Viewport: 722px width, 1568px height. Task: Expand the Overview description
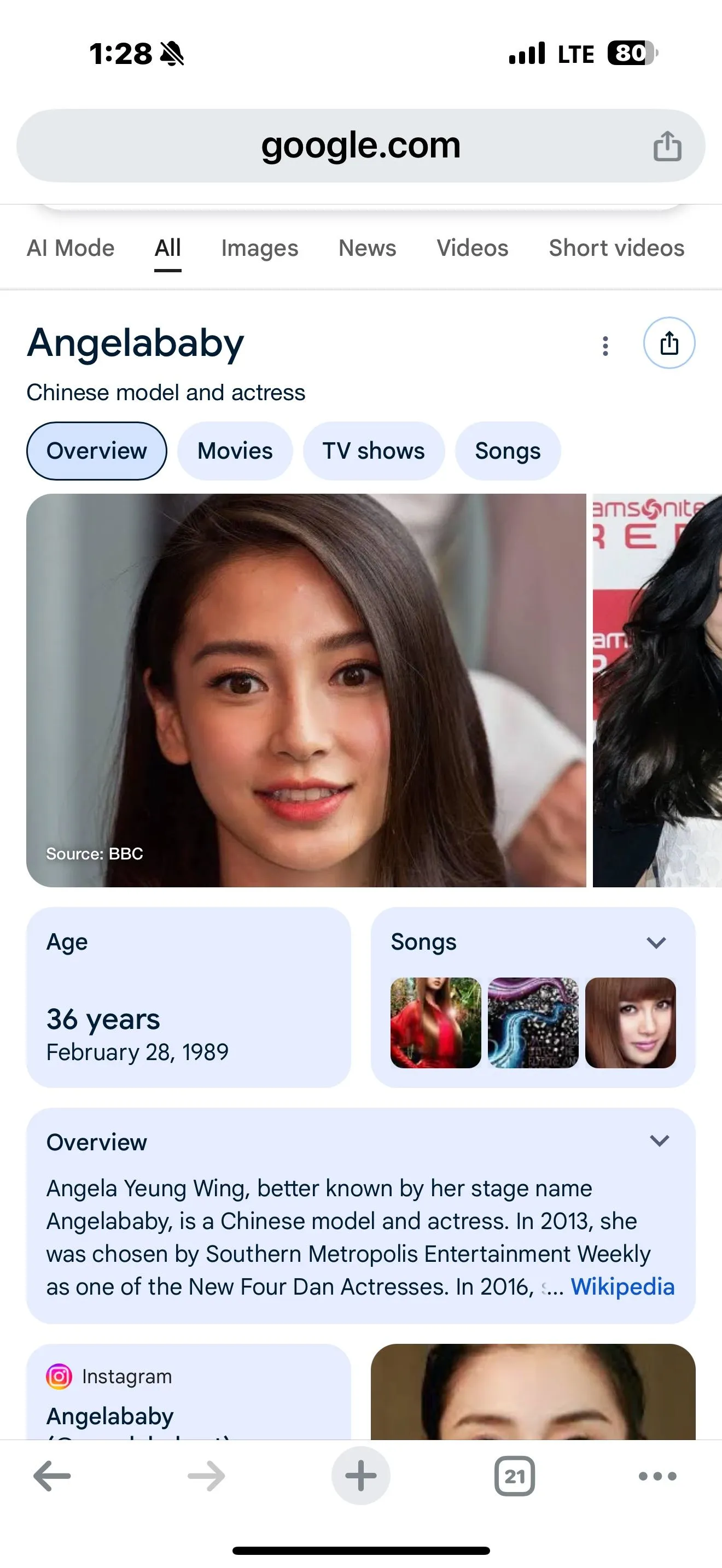(659, 1140)
